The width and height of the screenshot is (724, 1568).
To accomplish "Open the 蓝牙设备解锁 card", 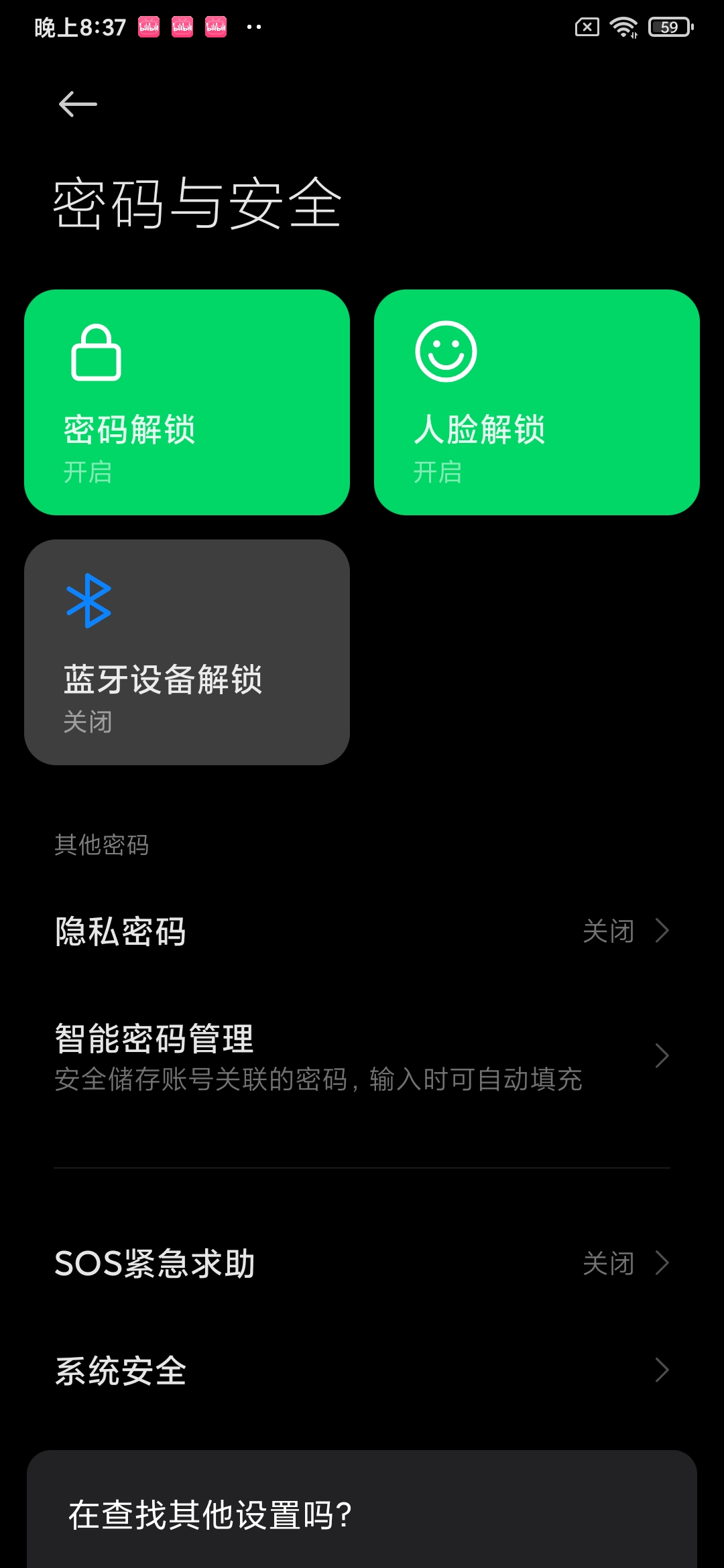I will (x=187, y=652).
